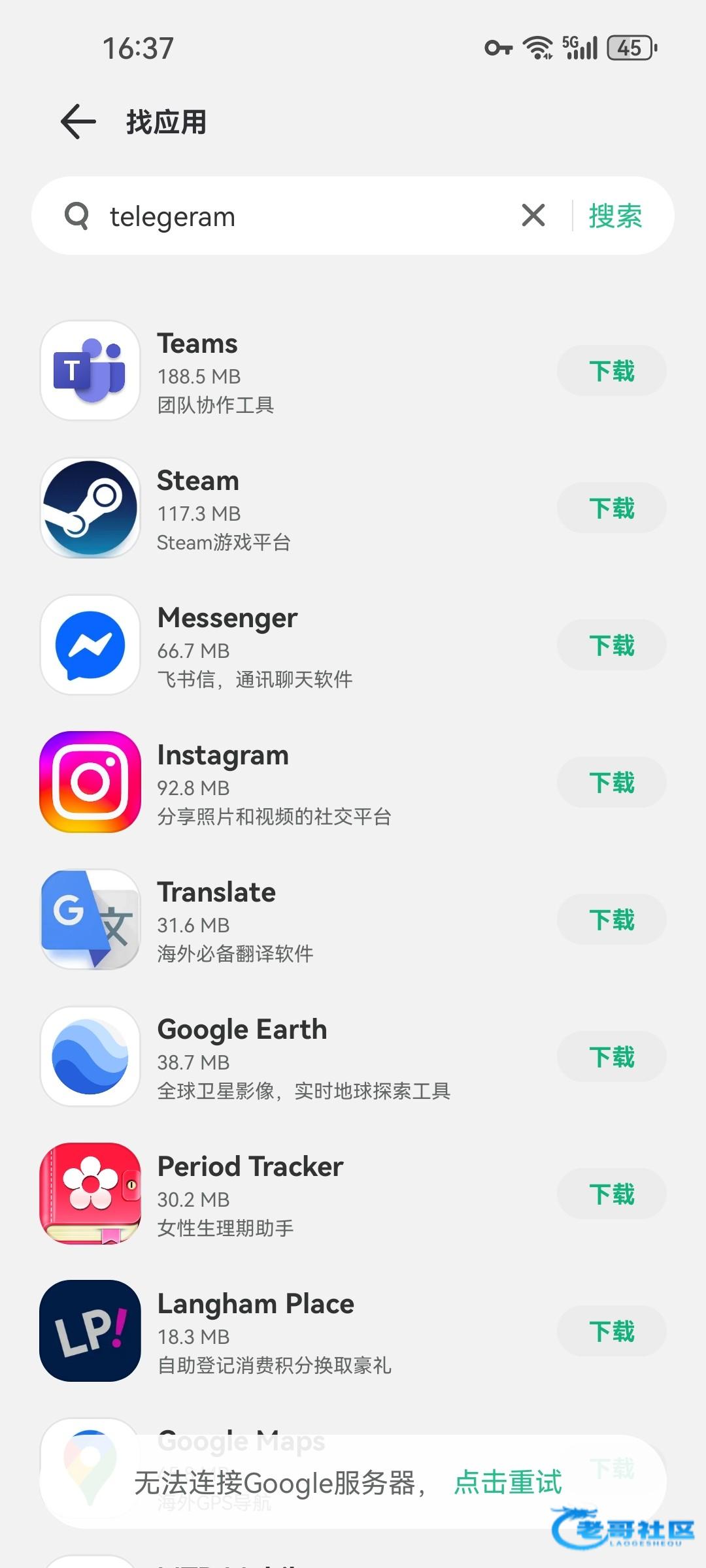This screenshot has height=1568, width=706.
Task: Open the Teams app details row
Action: tap(294, 370)
